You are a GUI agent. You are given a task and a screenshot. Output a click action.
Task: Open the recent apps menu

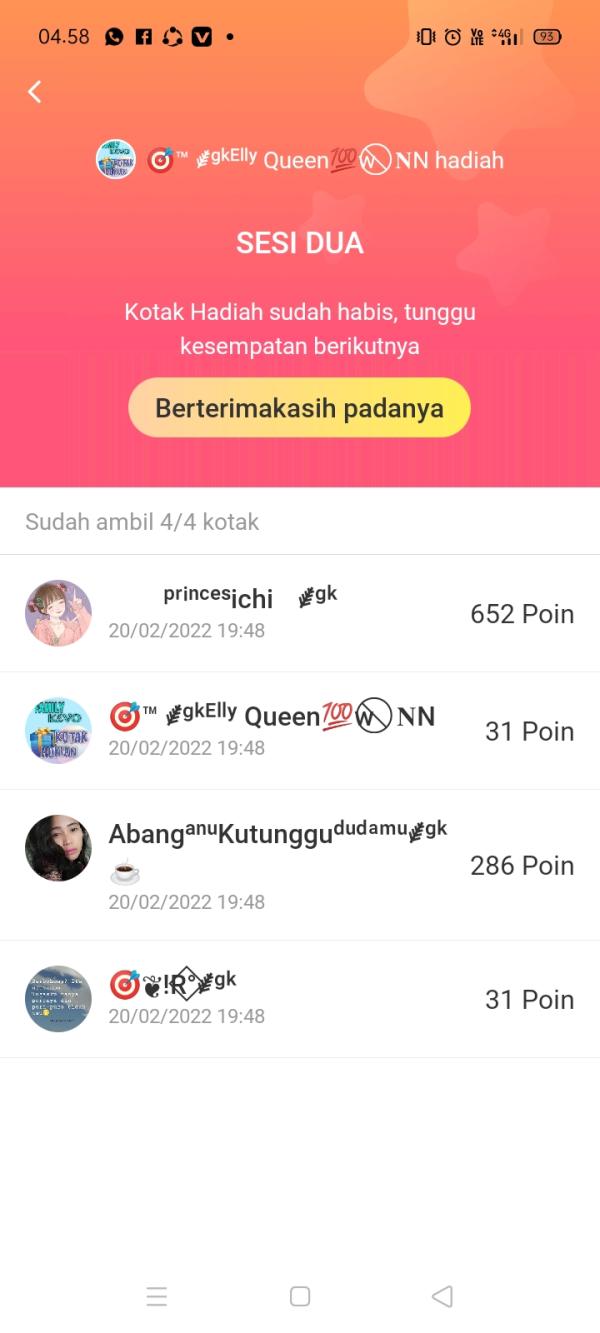click(157, 1296)
